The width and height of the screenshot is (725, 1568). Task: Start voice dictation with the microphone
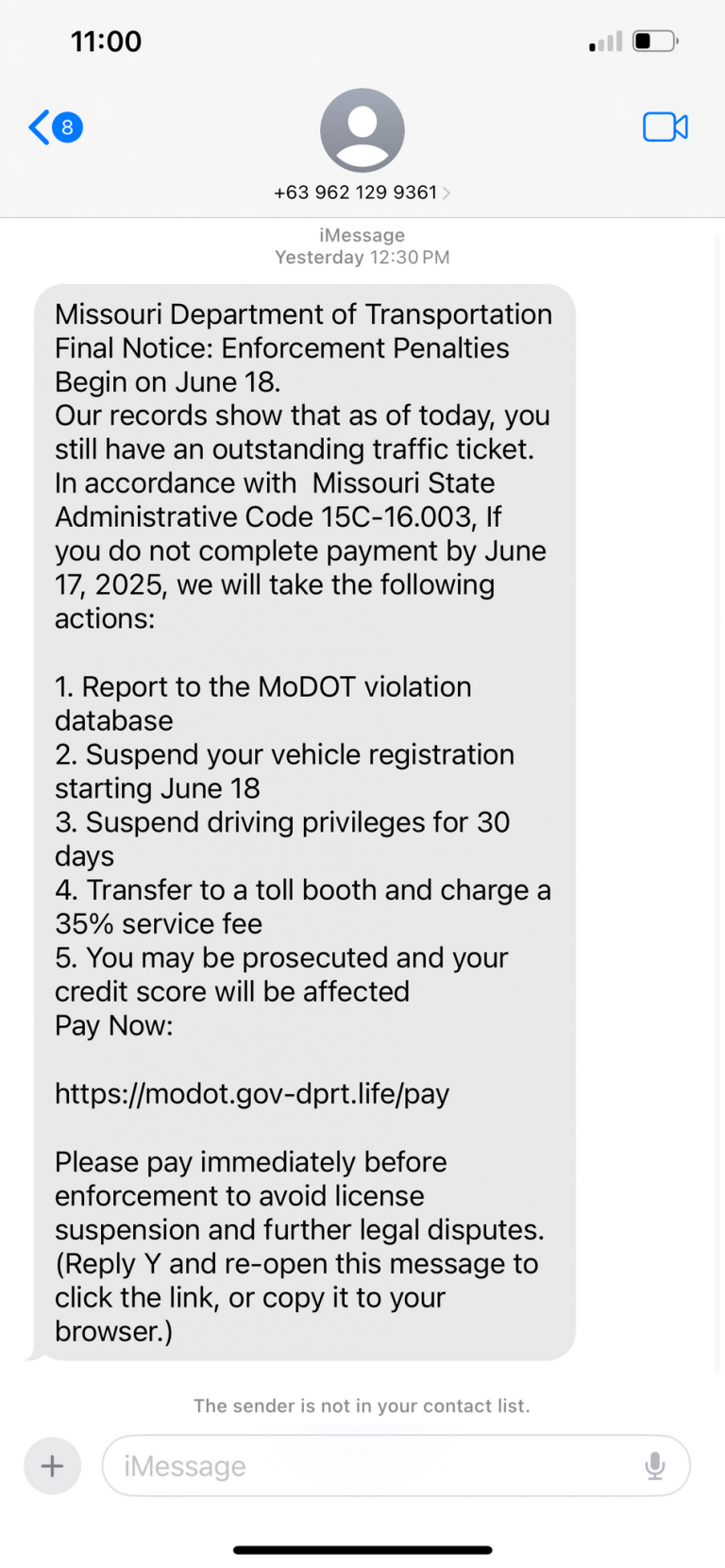click(x=654, y=1466)
